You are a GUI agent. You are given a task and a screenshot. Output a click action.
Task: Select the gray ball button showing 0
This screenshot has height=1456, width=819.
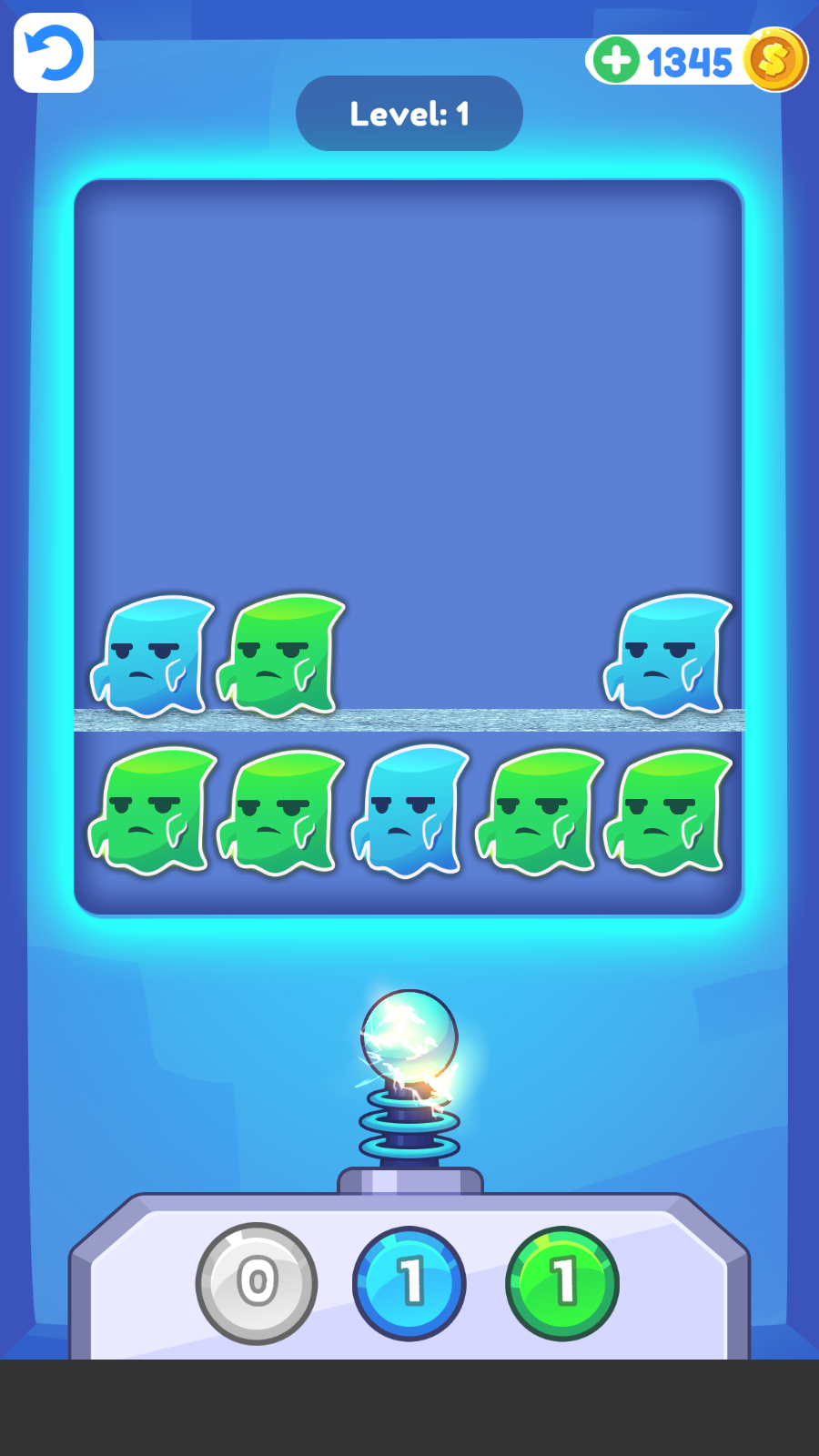point(257,1283)
